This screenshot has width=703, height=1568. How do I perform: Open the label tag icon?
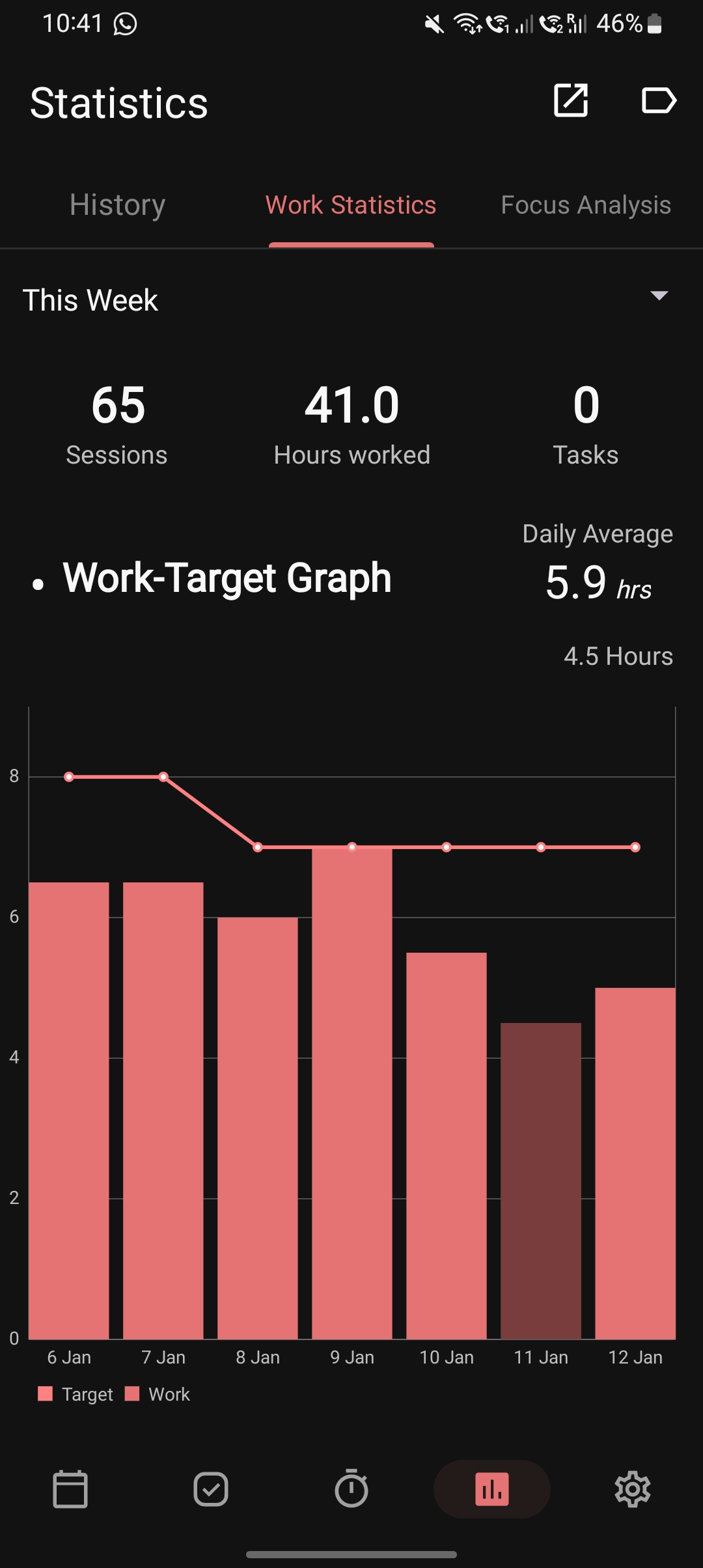659,100
